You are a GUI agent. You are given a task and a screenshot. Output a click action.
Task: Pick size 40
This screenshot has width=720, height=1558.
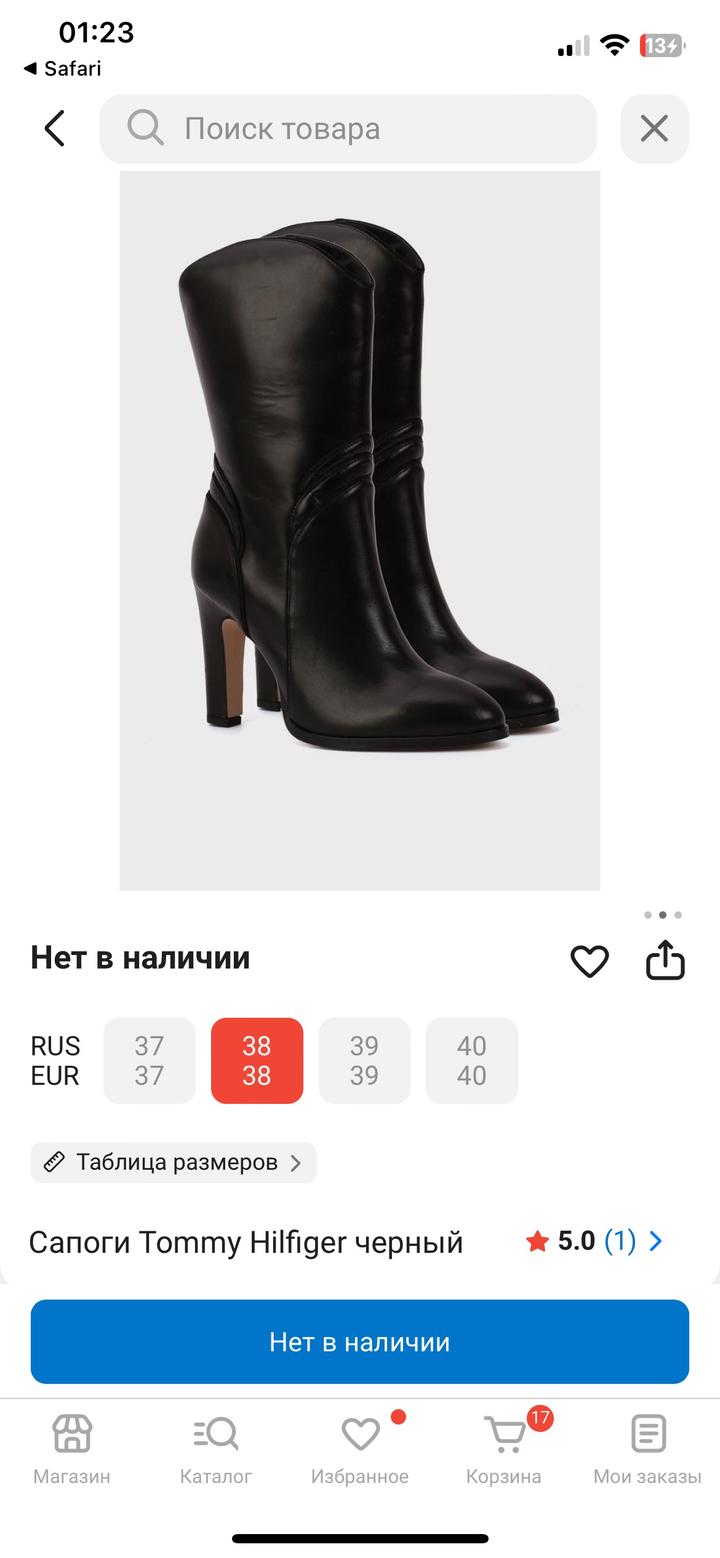pos(471,1060)
